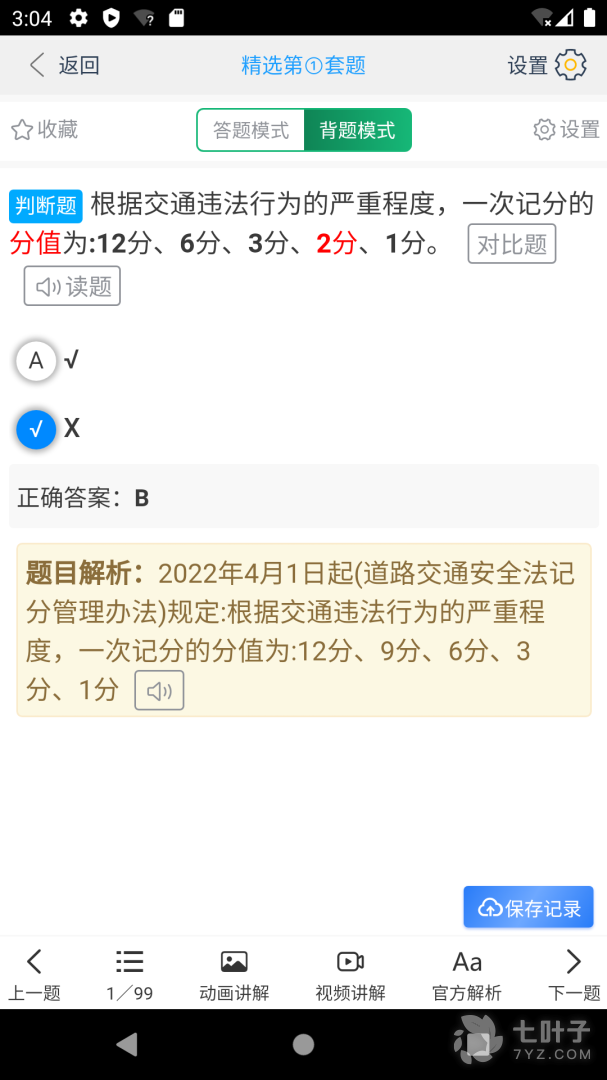607x1080 pixels.
Task: Tap 保存记录 to save progress
Action: [x=528, y=907]
